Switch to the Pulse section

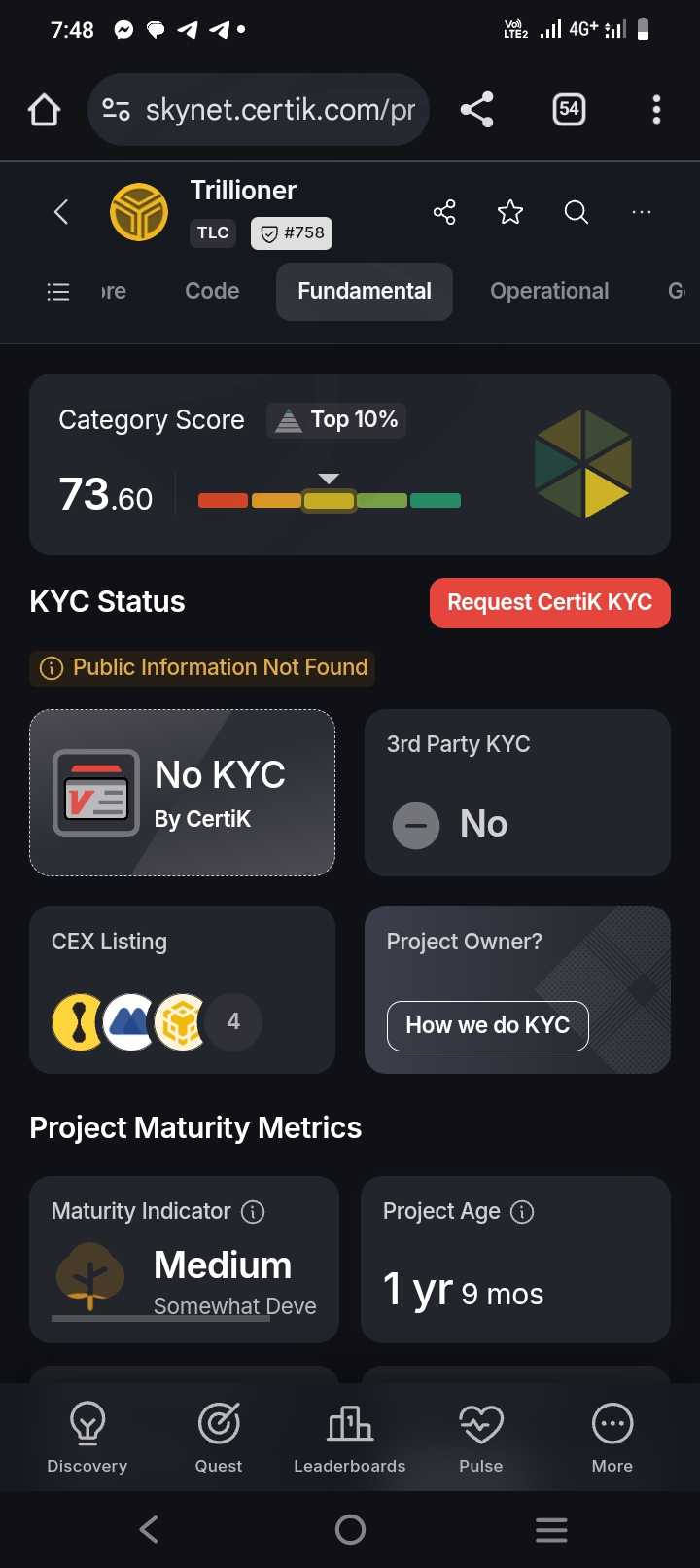(x=481, y=1439)
